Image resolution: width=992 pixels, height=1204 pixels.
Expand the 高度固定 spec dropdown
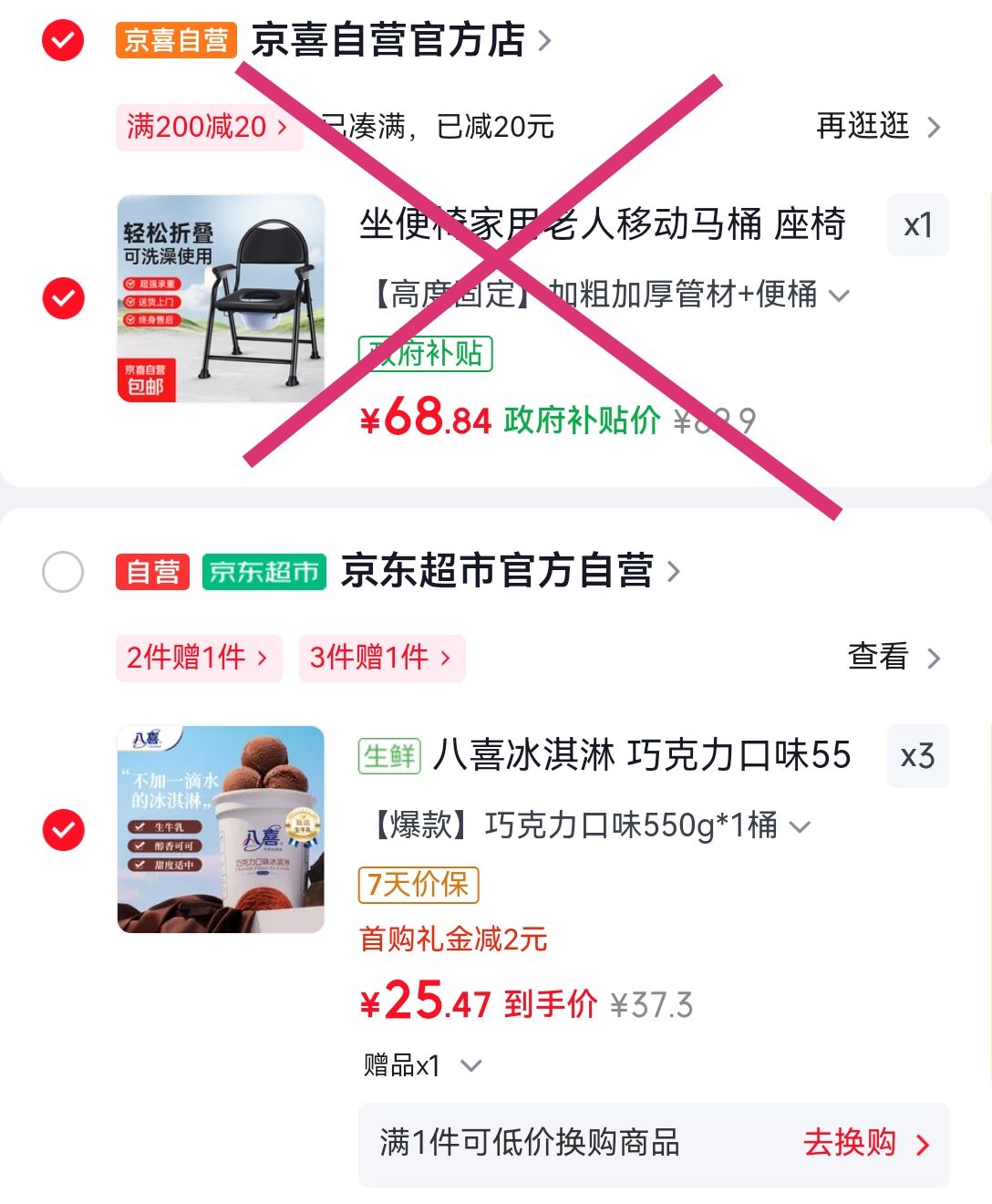click(609, 295)
